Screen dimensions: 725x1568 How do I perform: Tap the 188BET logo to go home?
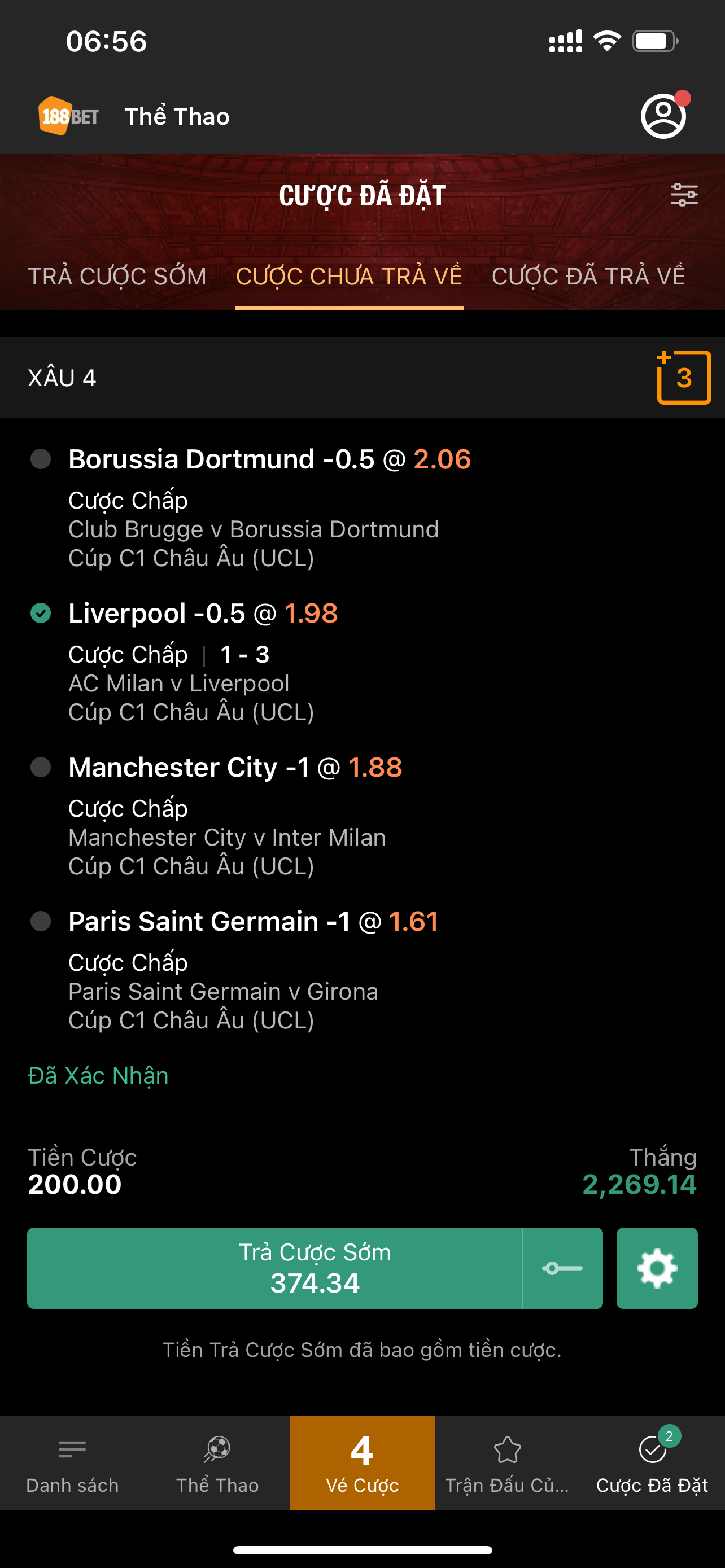[69, 116]
